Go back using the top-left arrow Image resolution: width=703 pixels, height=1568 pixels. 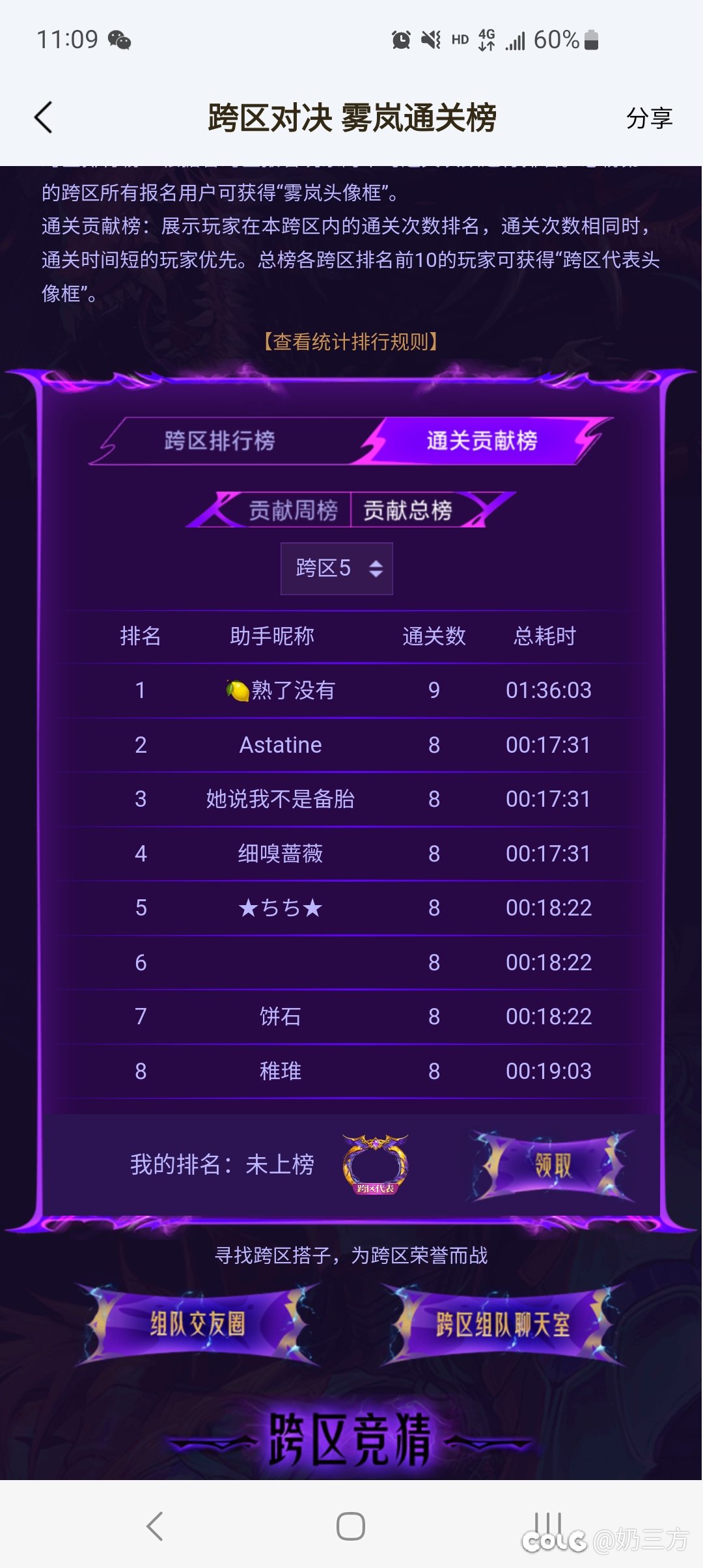coord(44,118)
